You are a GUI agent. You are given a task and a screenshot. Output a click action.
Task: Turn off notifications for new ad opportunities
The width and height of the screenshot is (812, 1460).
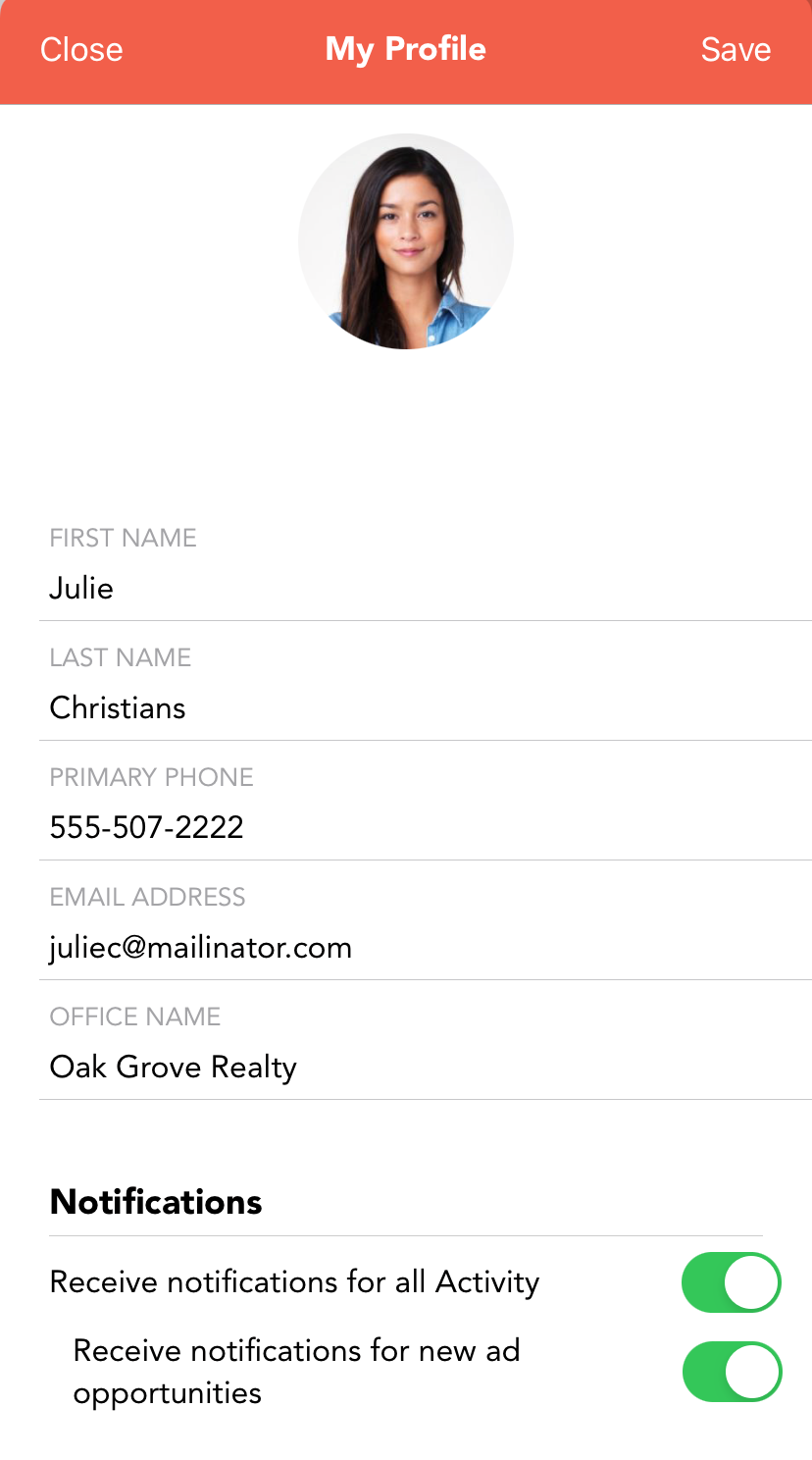click(732, 1372)
